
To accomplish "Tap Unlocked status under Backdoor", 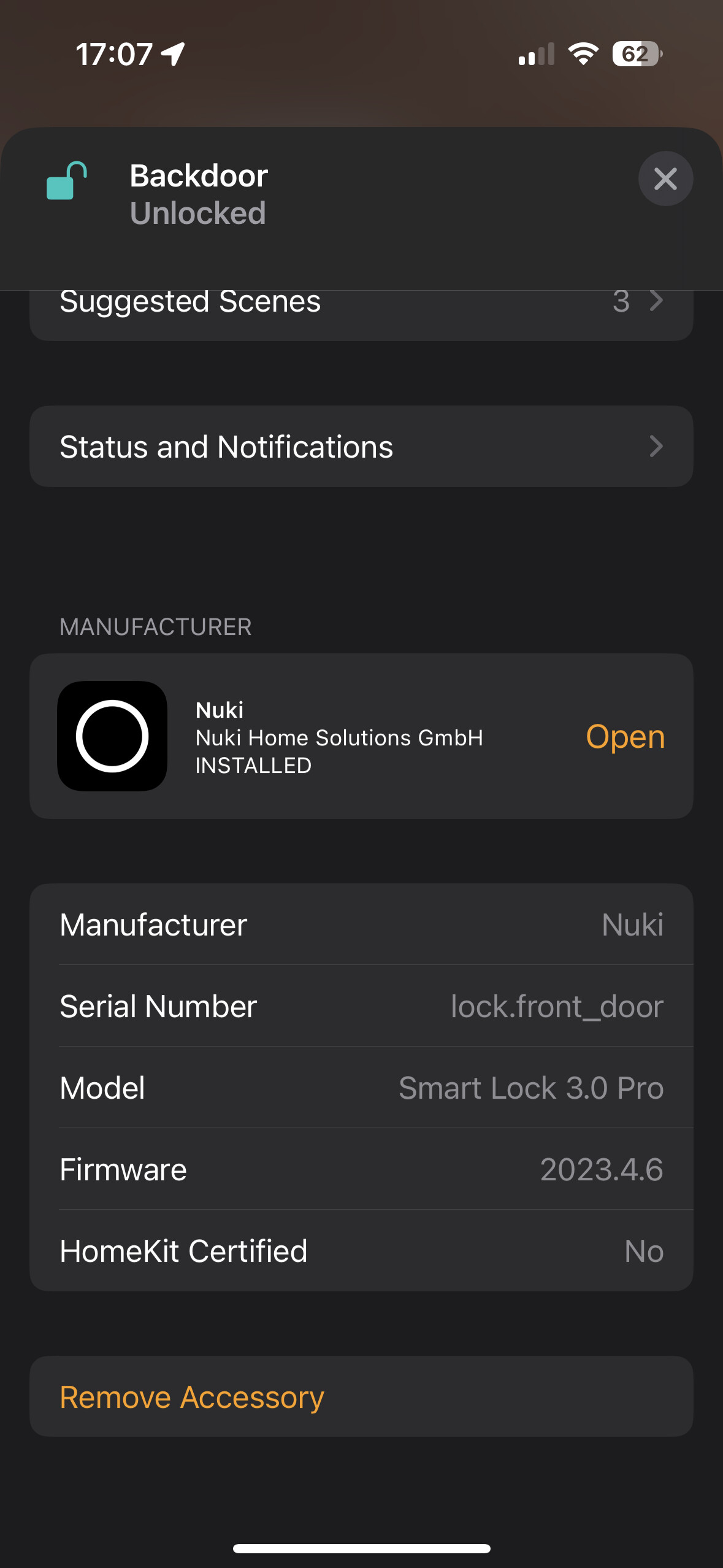I will click(x=198, y=213).
